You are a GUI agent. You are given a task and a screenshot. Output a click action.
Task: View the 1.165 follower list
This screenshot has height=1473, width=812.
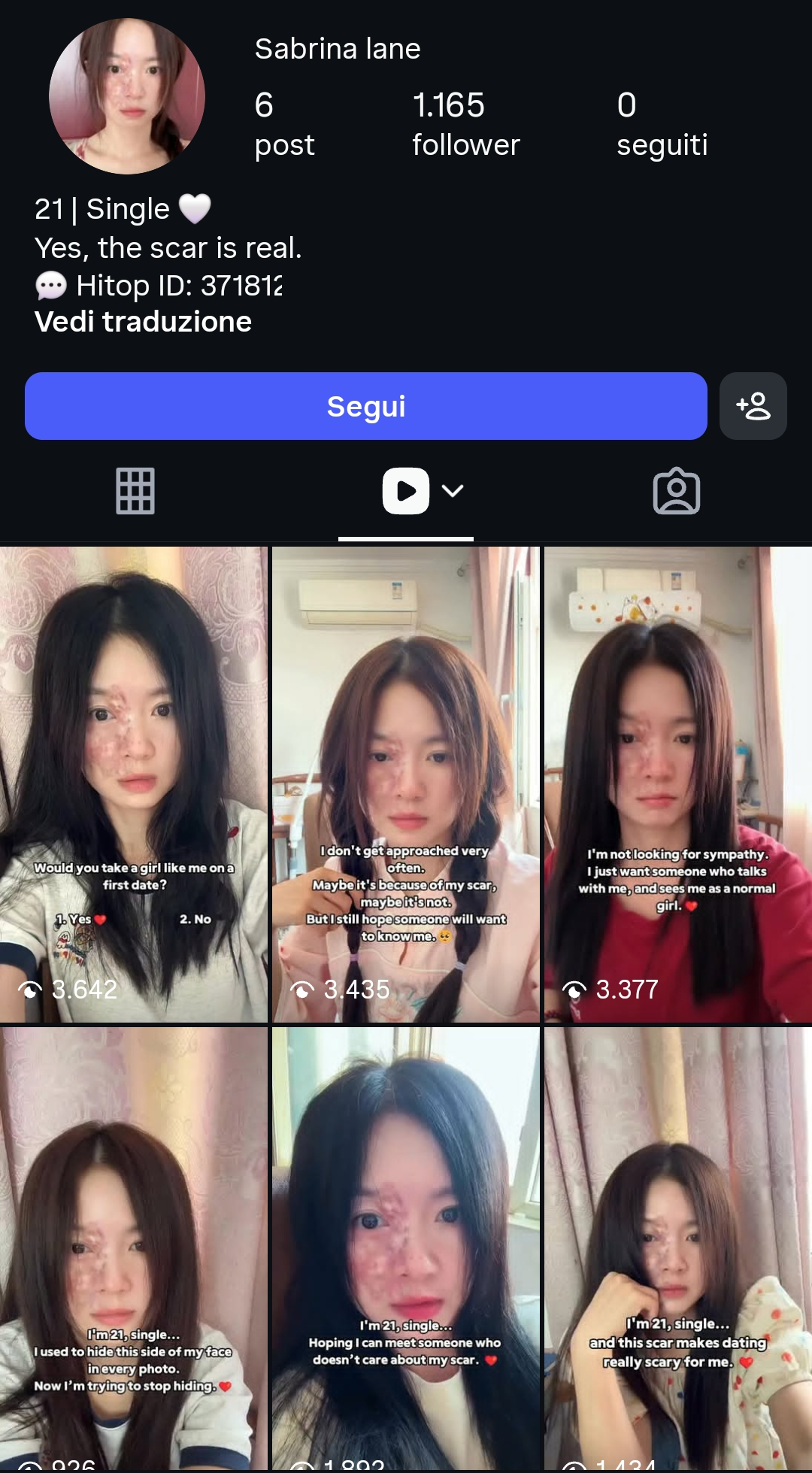click(465, 125)
